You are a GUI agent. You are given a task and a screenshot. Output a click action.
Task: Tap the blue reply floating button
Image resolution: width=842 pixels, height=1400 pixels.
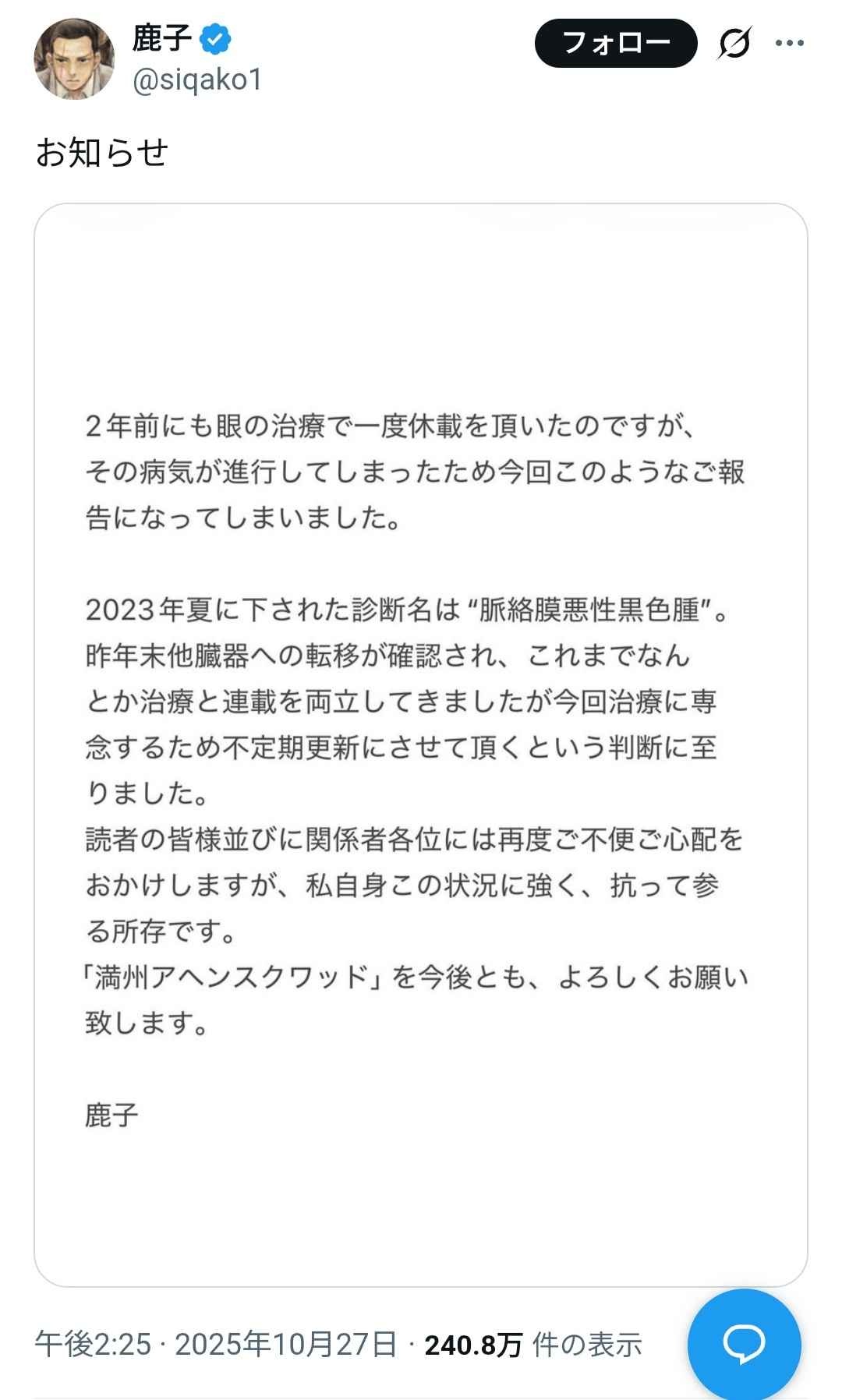[744, 1343]
